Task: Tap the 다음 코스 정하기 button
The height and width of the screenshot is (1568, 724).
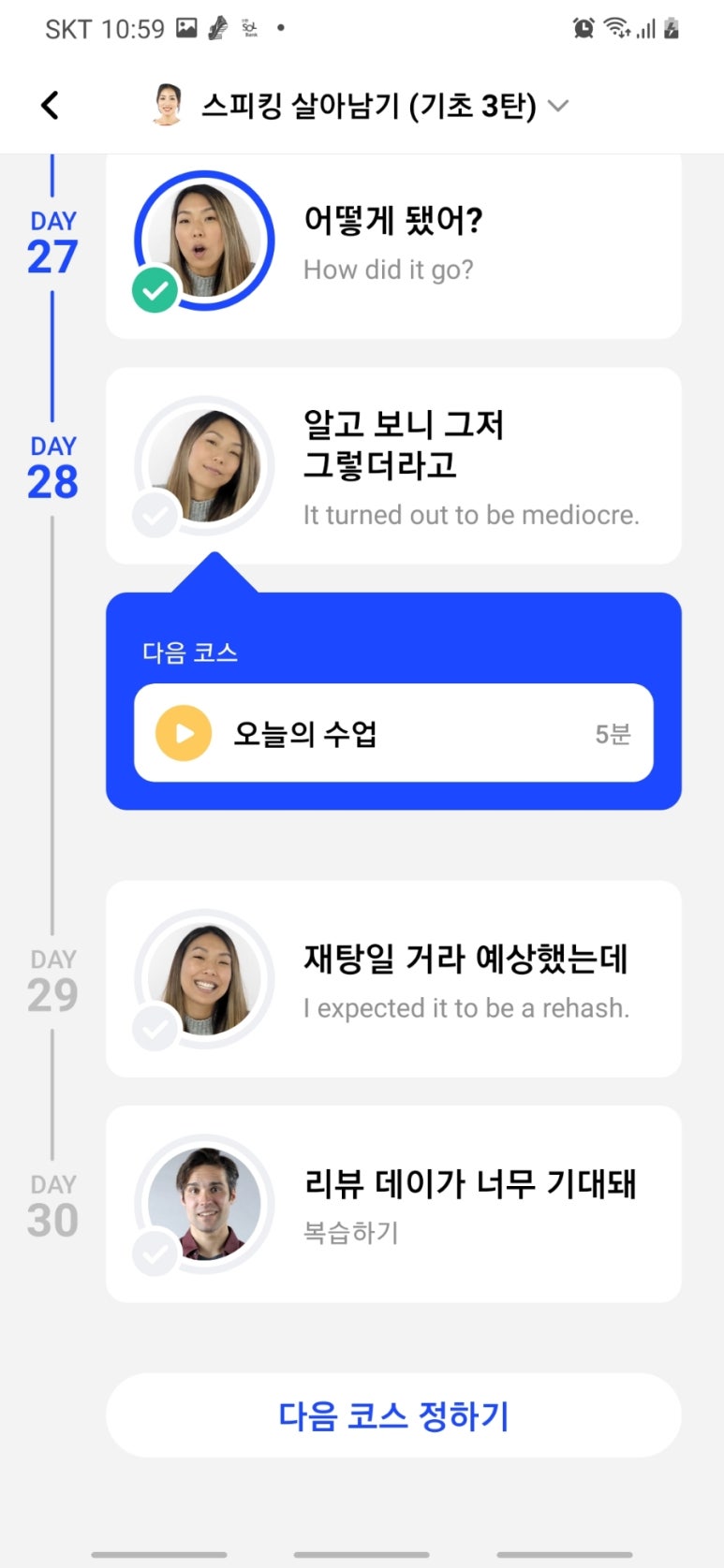Action: 393,1415
